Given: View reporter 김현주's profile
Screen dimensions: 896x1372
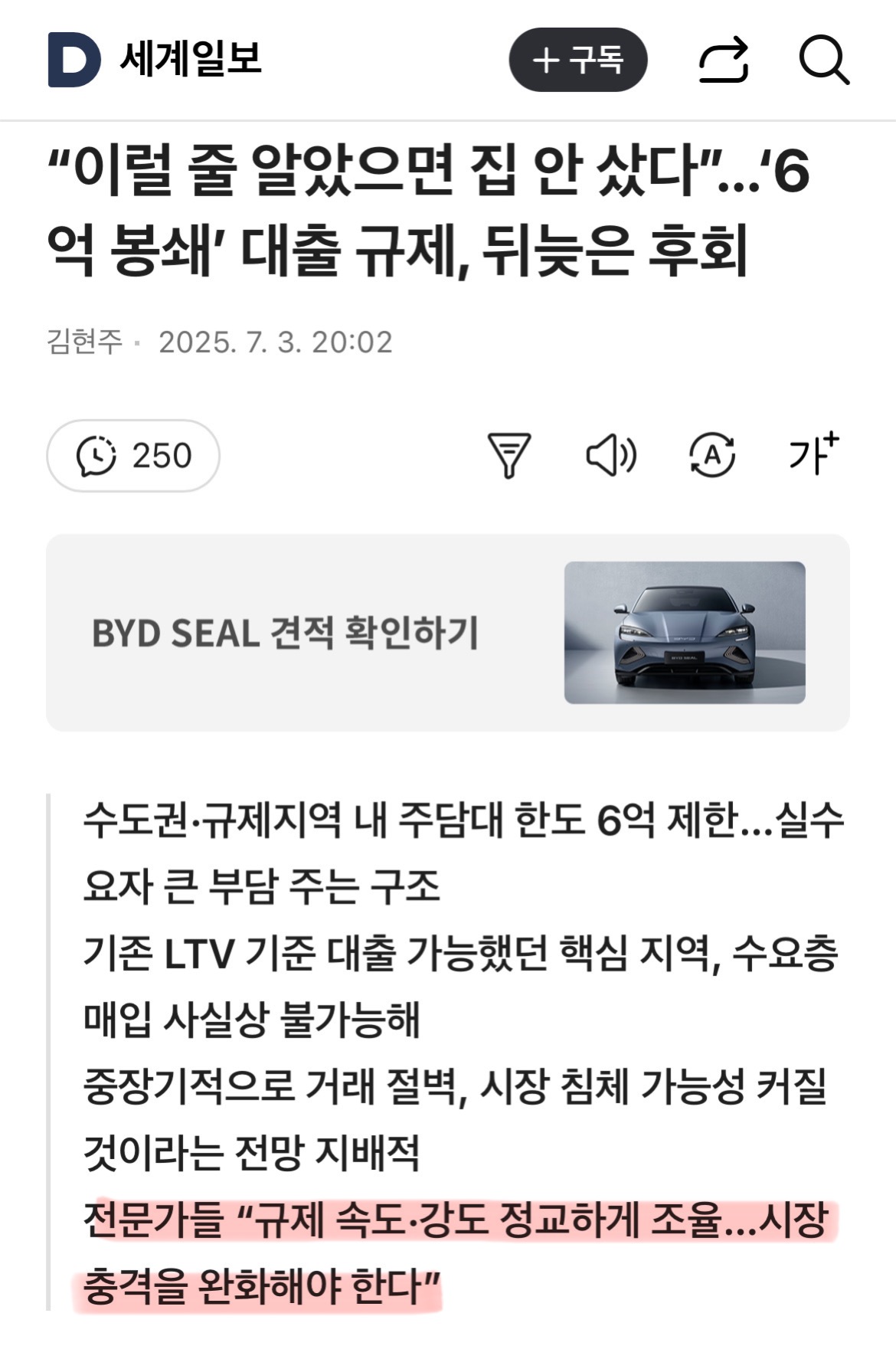Looking at the screenshot, I should [x=84, y=342].
